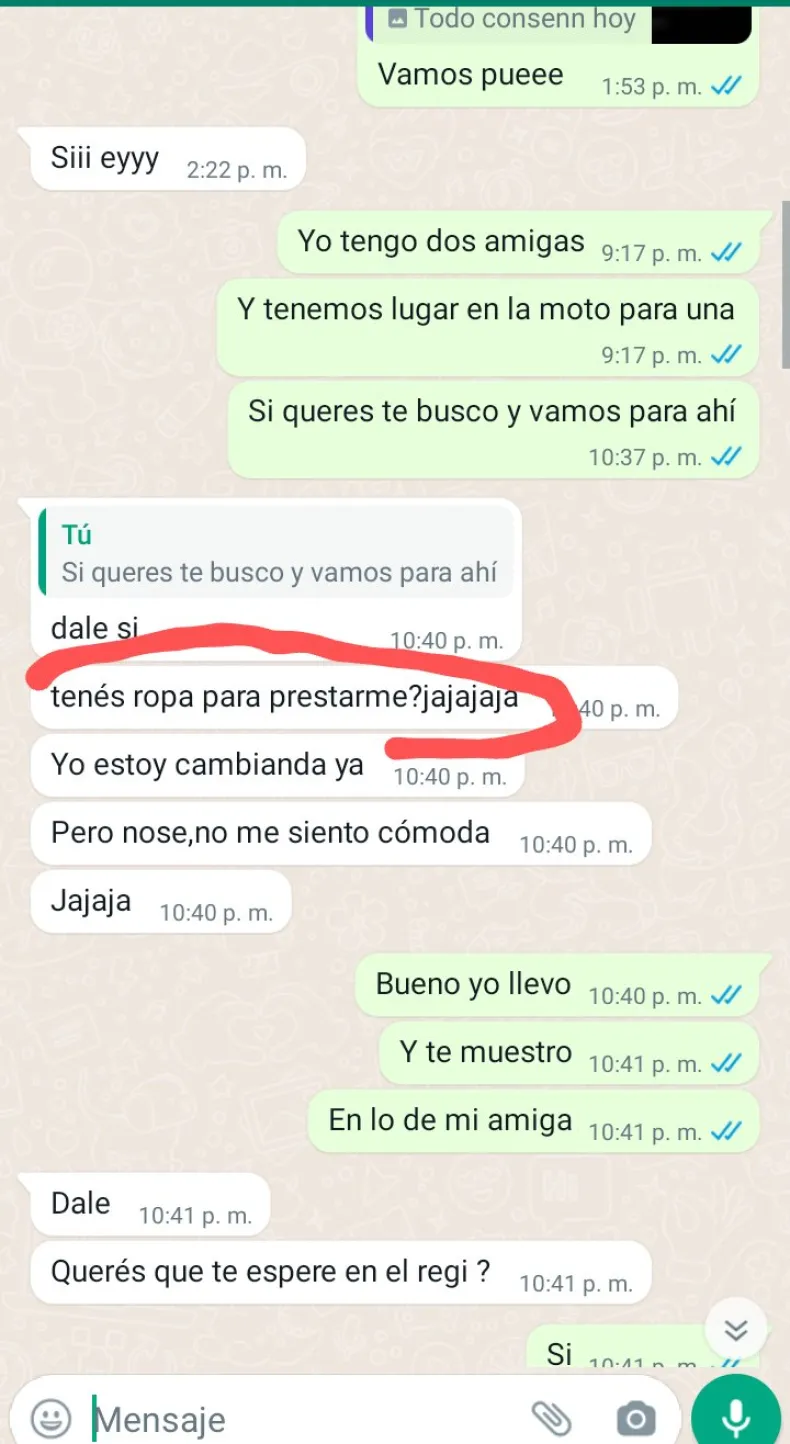Viewport: 790px width, 1444px height.
Task: Open the camera from the message bar
Action: point(635,1417)
